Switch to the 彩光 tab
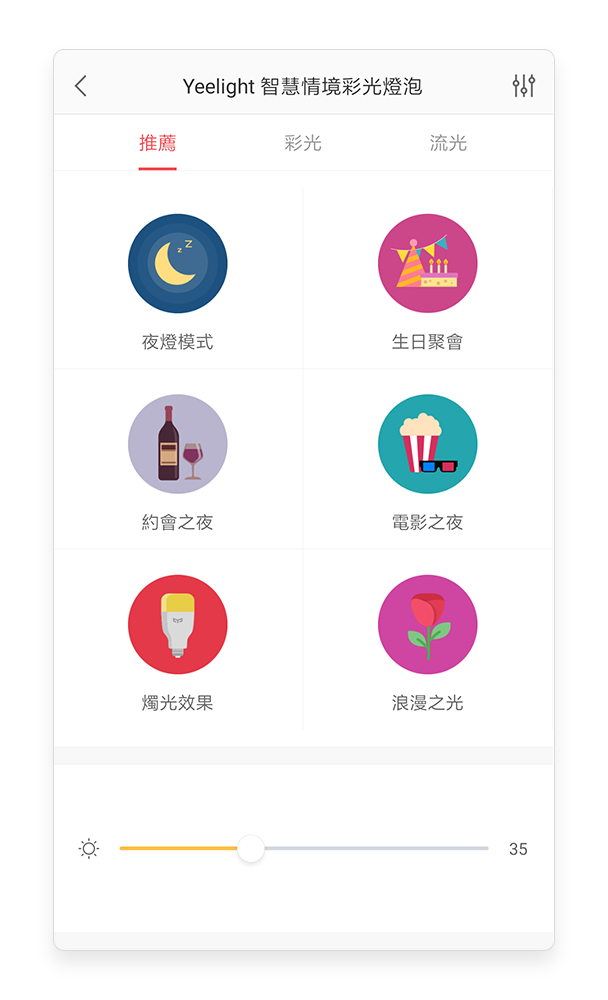 pyautogui.click(x=303, y=143)
